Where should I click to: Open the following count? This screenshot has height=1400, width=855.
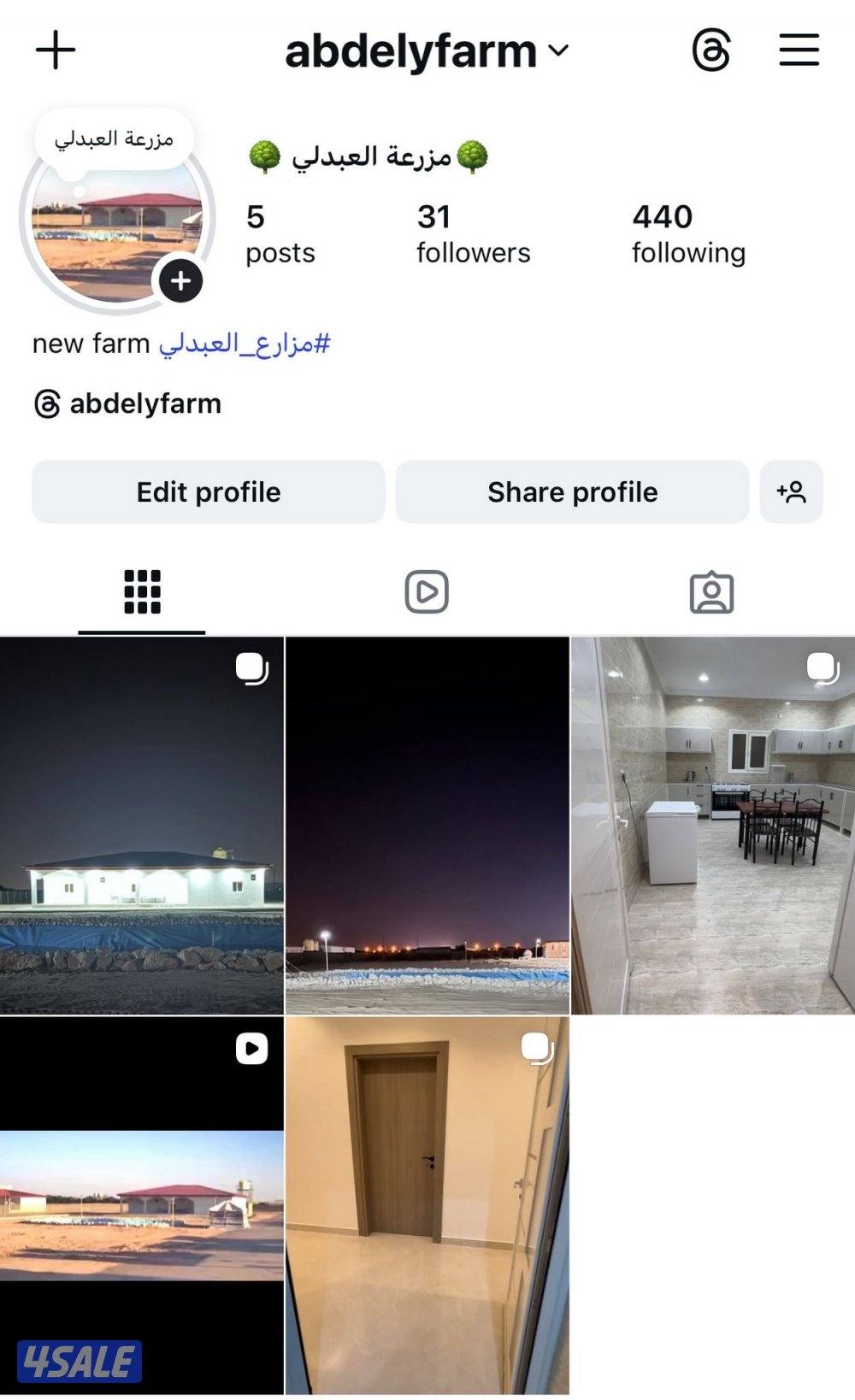pyautogui.click(x=687, y=231)
